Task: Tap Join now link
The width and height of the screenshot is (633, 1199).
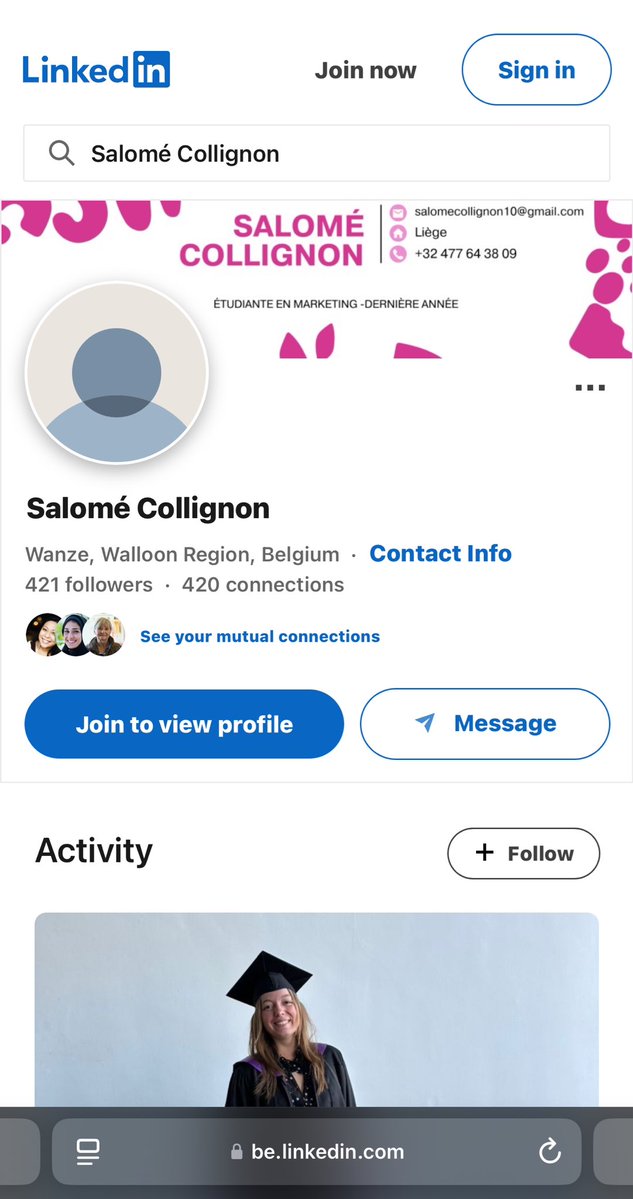Action: 365,70
